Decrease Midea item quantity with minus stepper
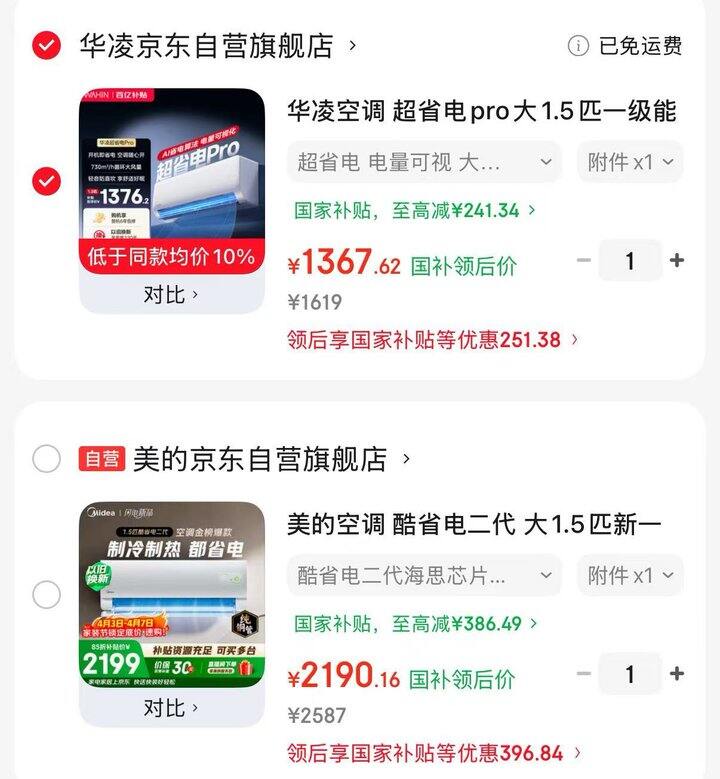 pyautogui.click(x=583, y=675)
